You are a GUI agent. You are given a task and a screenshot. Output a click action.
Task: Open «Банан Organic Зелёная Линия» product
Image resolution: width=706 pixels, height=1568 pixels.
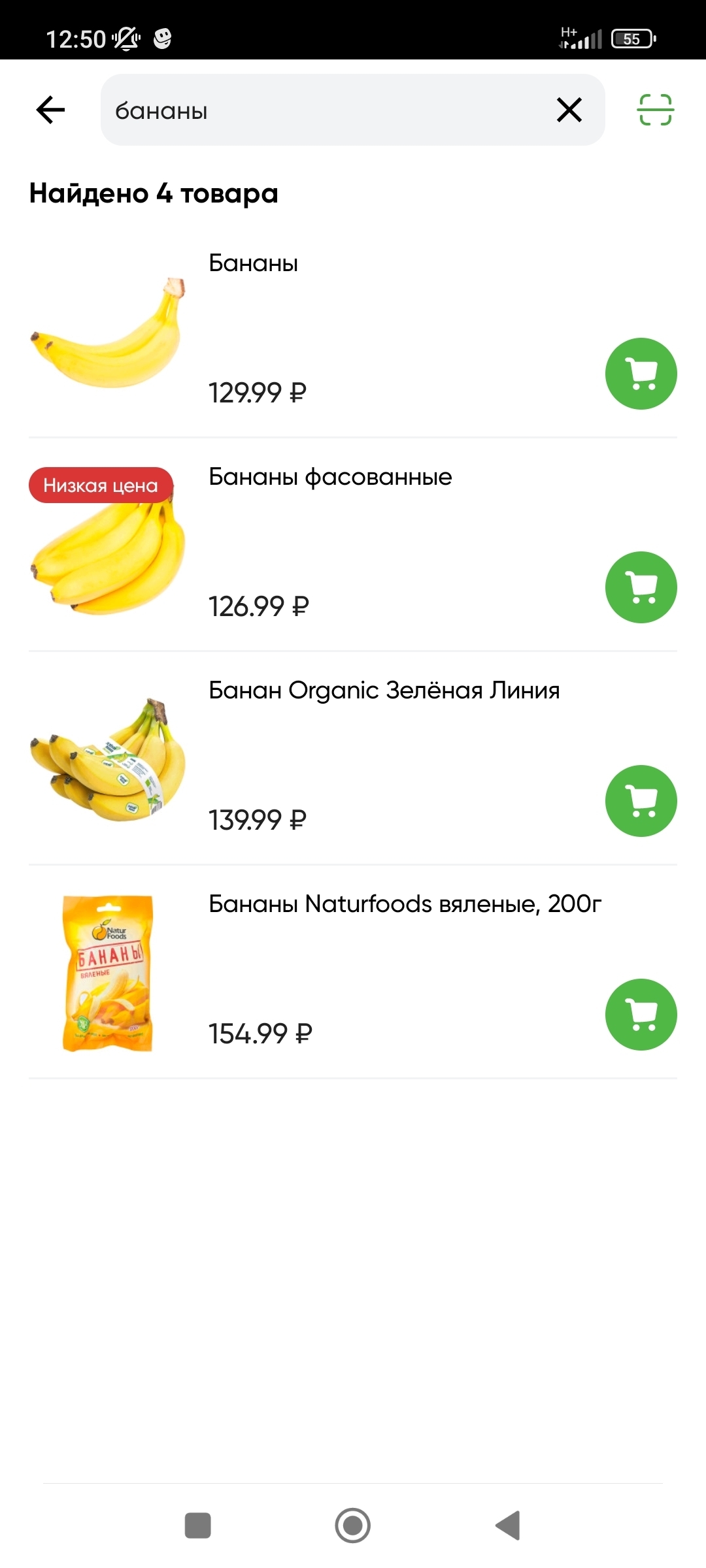384,691
